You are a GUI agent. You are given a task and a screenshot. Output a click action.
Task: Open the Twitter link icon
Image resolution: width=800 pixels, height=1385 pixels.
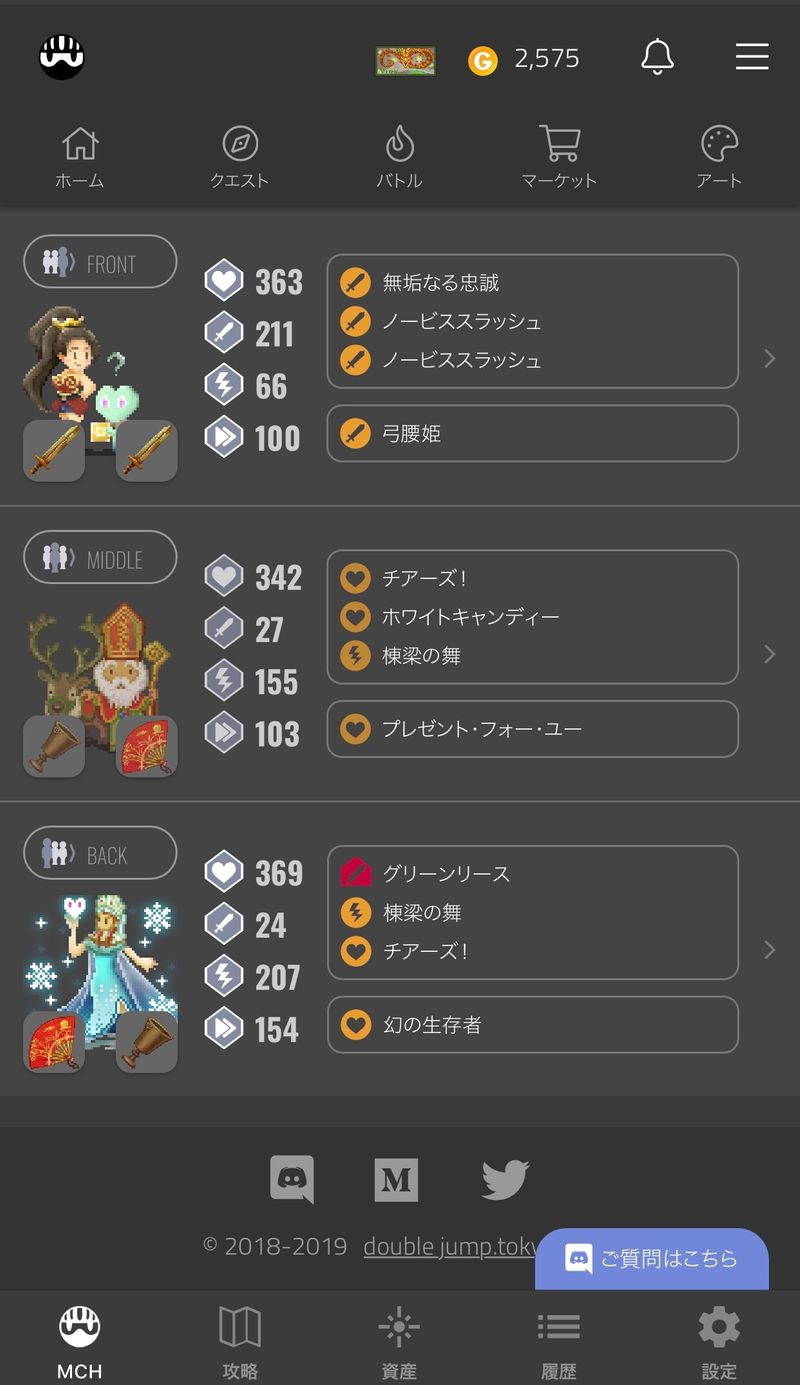pos(505,1180)
